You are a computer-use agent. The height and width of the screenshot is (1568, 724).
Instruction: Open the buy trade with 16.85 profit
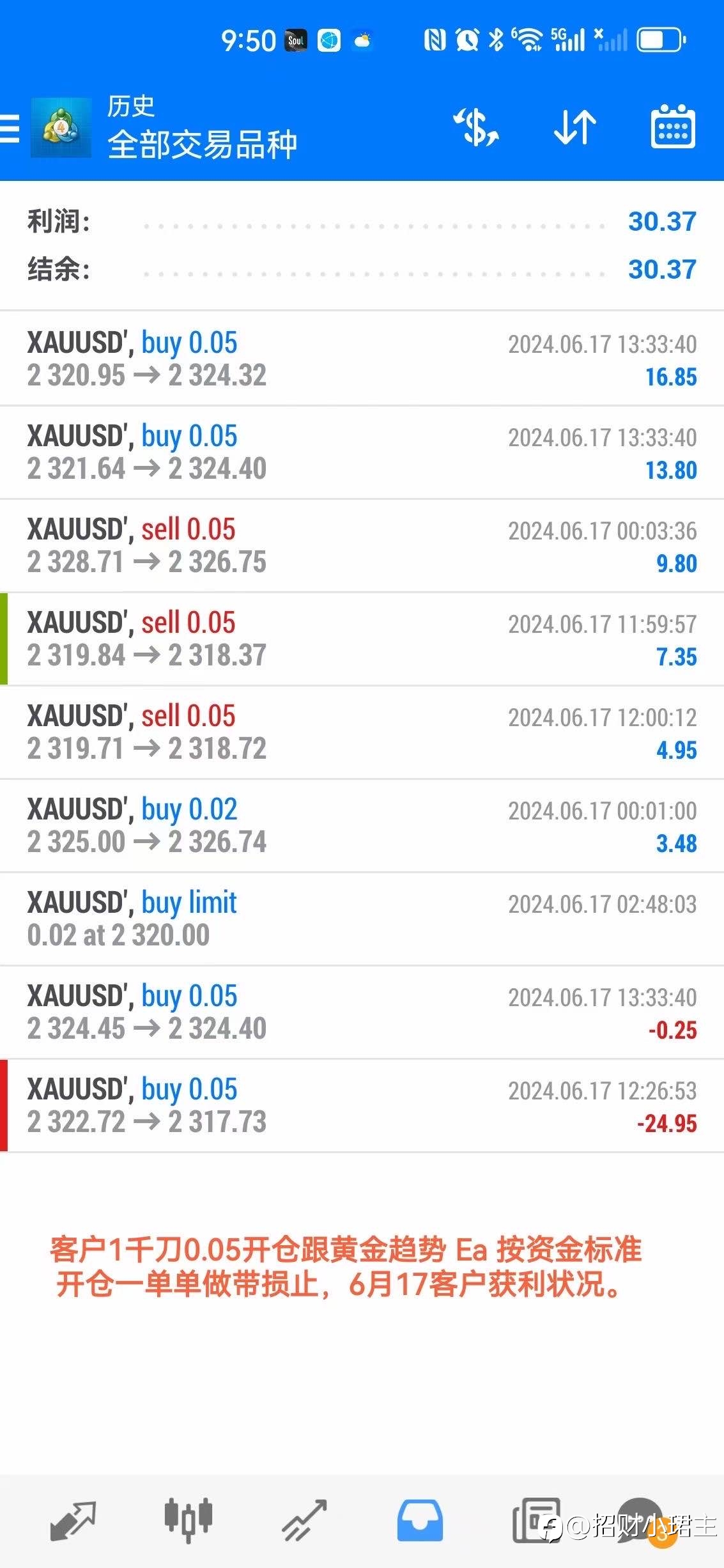[362, 359]
